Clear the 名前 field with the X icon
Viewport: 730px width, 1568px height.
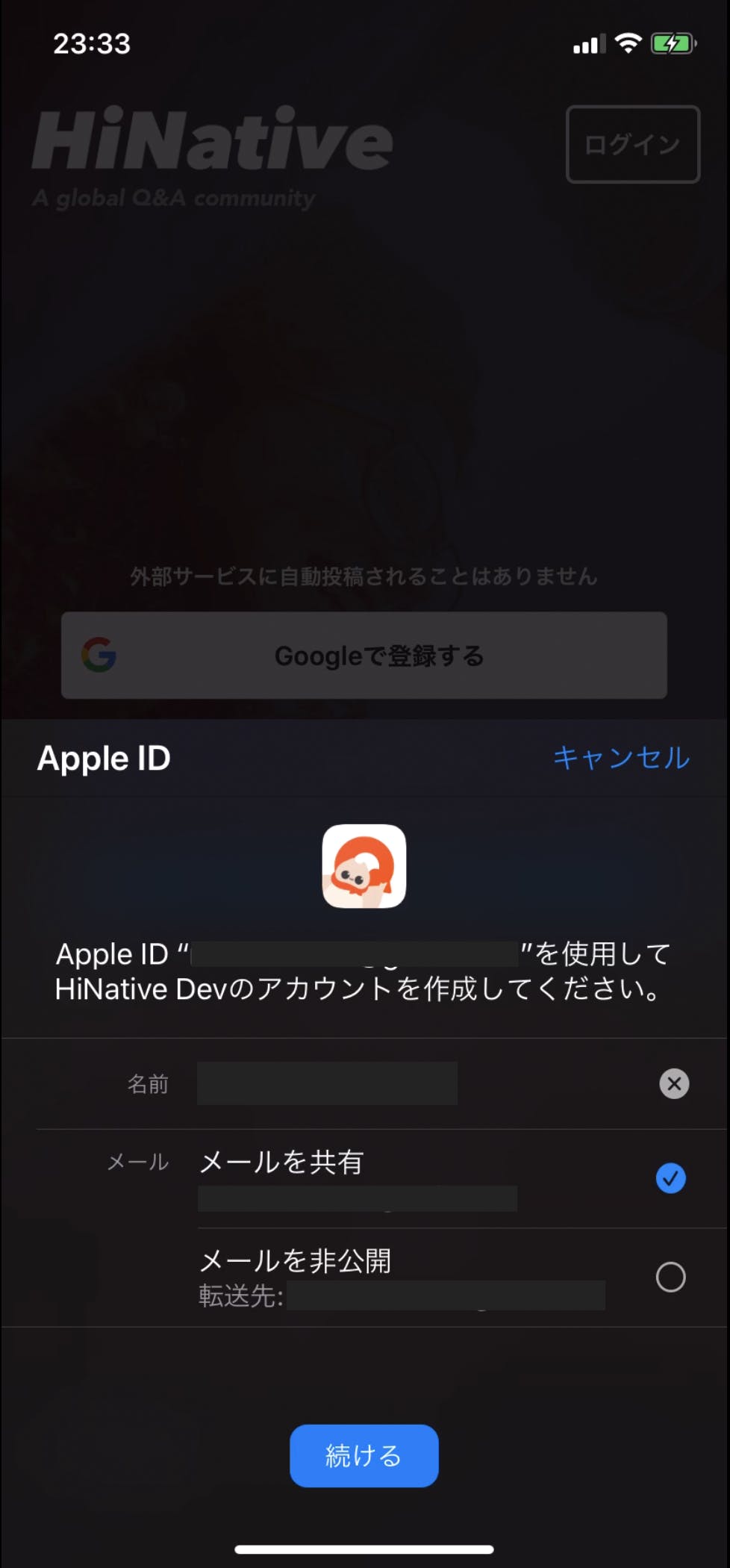click(674, 1083)
